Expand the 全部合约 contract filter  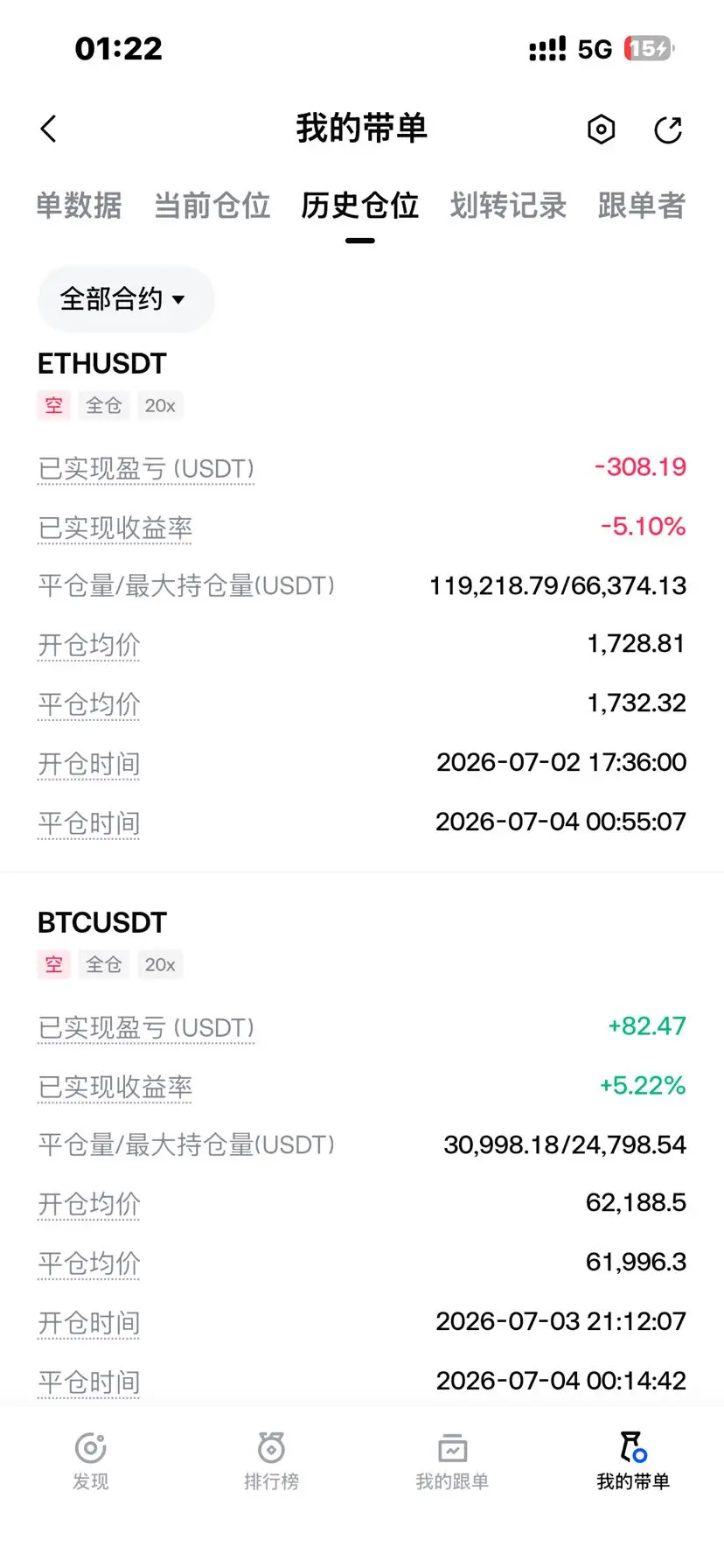coord(125,299)
